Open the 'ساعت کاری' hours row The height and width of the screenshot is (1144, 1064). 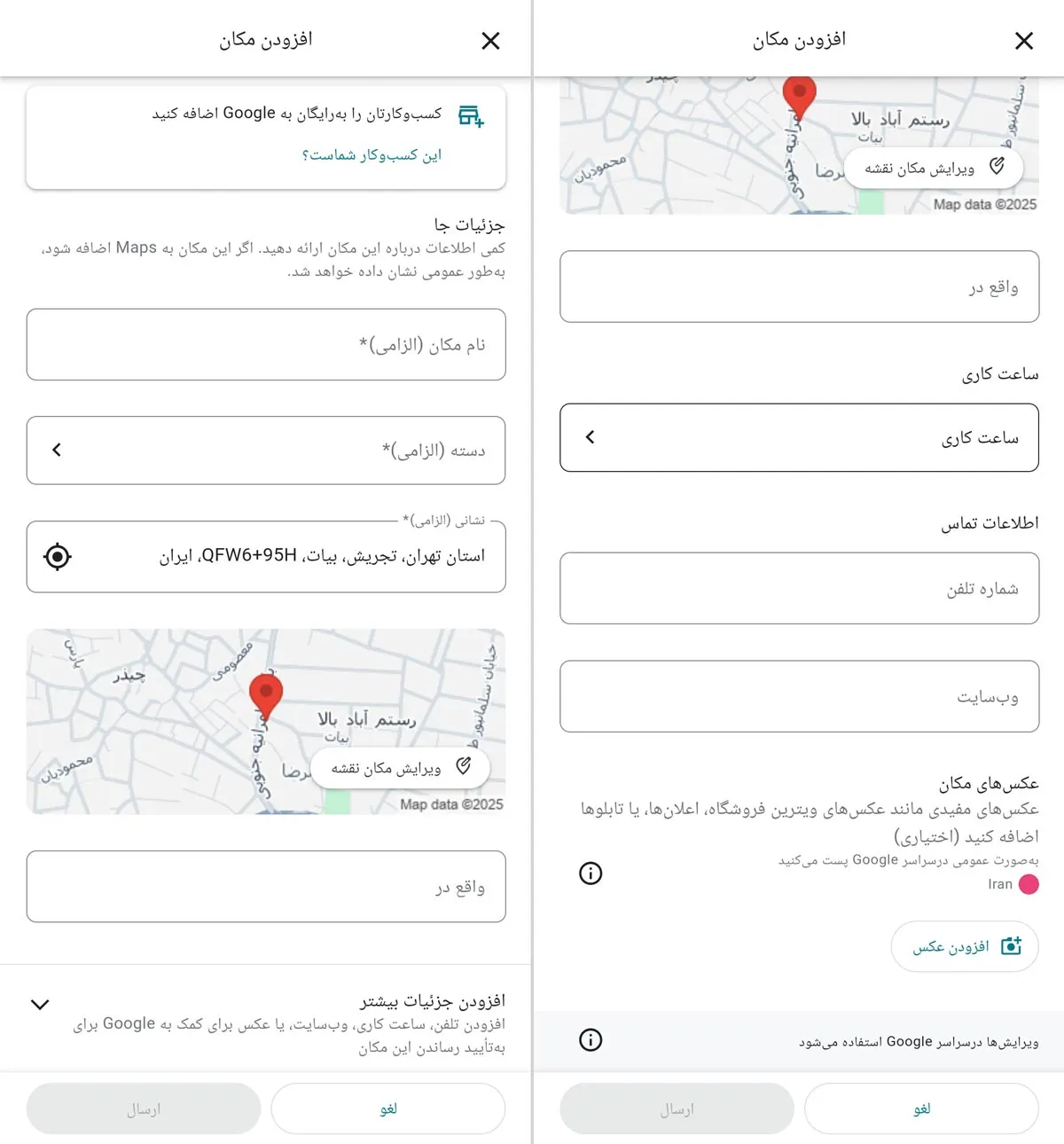point(799,438)
